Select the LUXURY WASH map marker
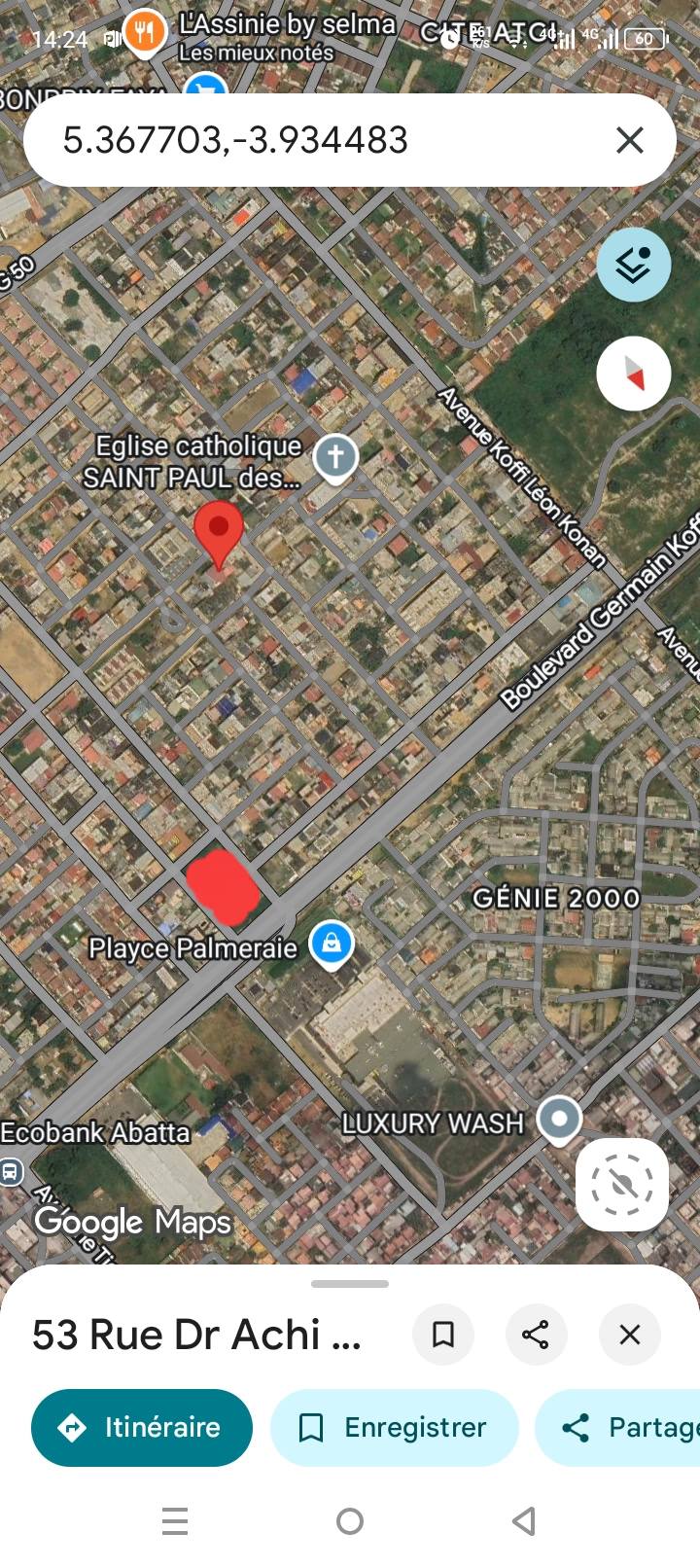700x1568 pixels. (x=559, y=1119)
